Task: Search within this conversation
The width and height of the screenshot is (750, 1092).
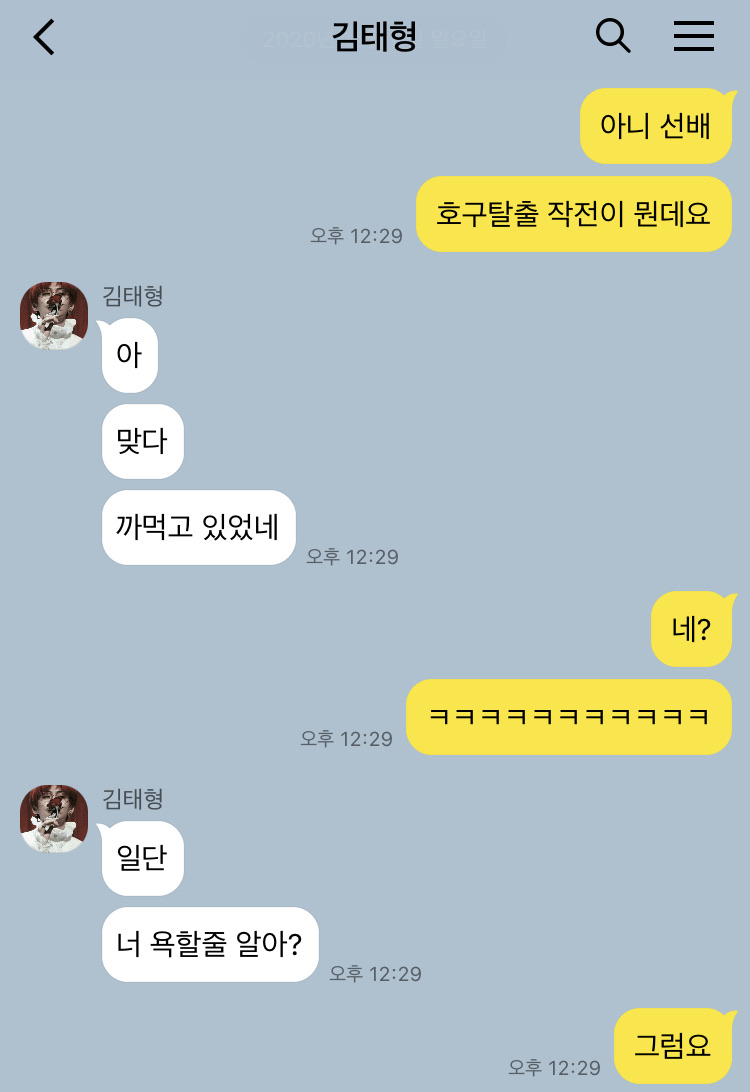Action: tap(613, 37)
